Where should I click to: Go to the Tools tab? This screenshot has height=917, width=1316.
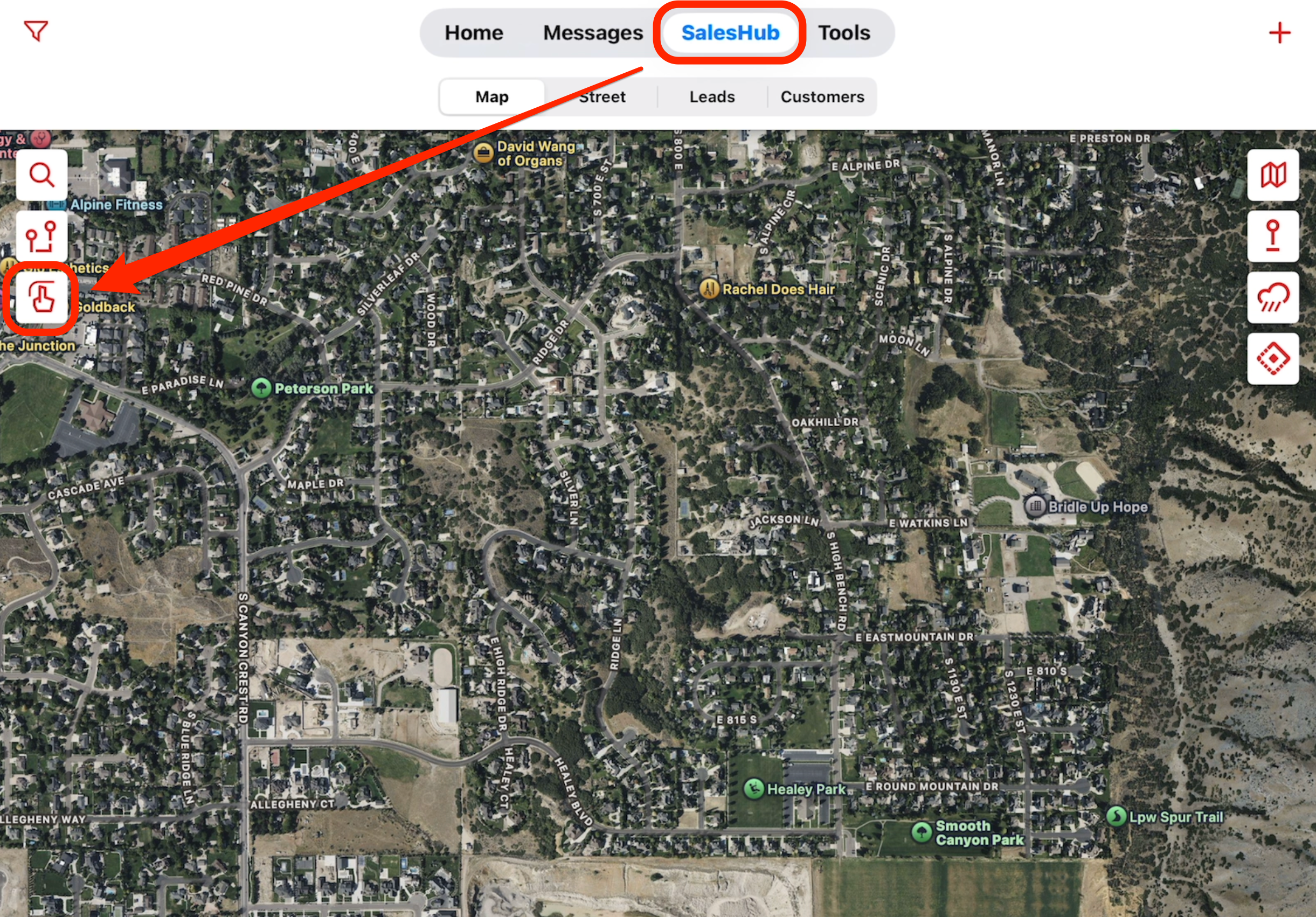pyautogui.click(x=844, y=33)
